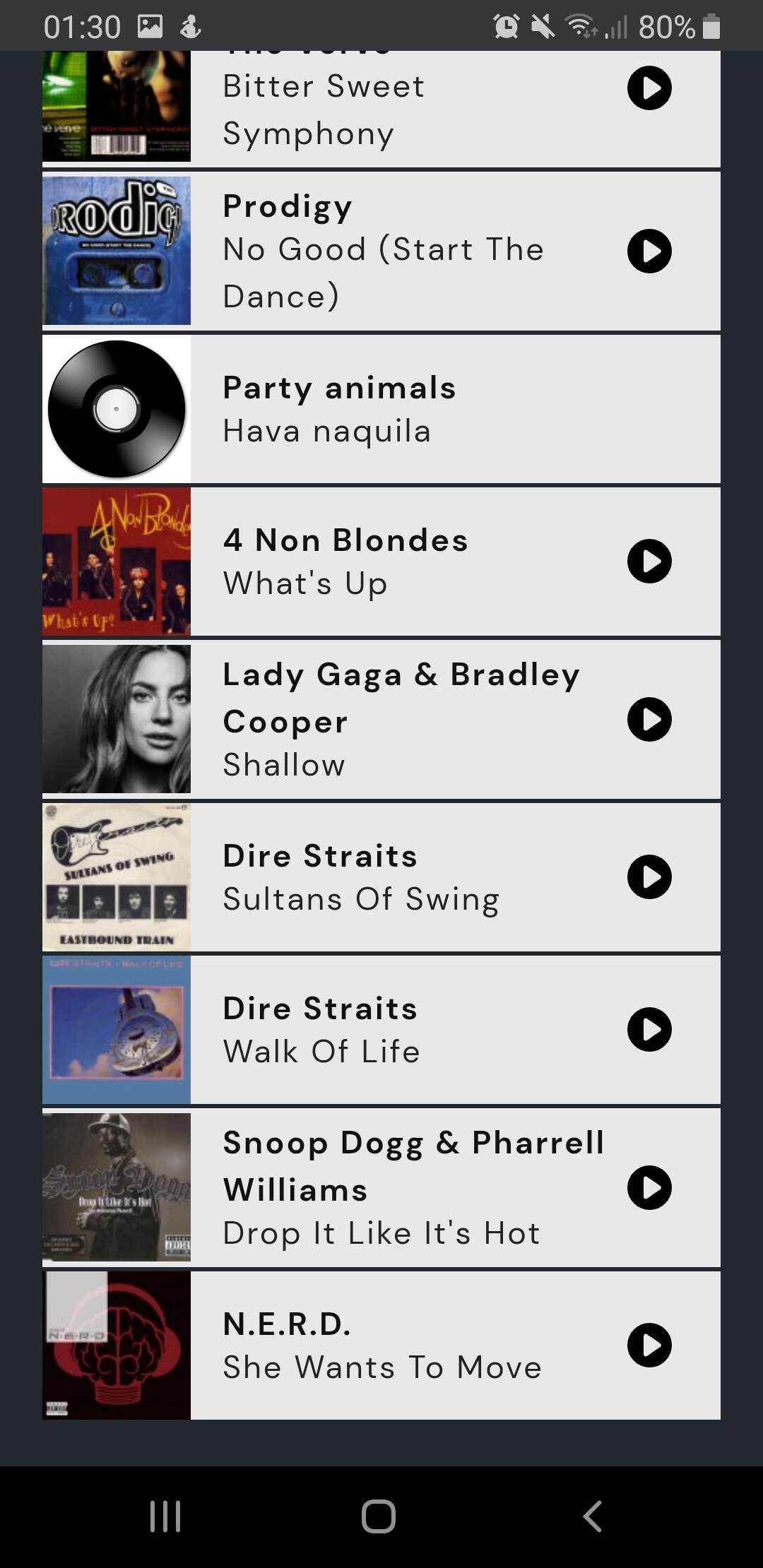Image resolution: width=763 pixels, height=1568 pixels.
Task: Play Sultans Of Swing
Action: [649, 877]
